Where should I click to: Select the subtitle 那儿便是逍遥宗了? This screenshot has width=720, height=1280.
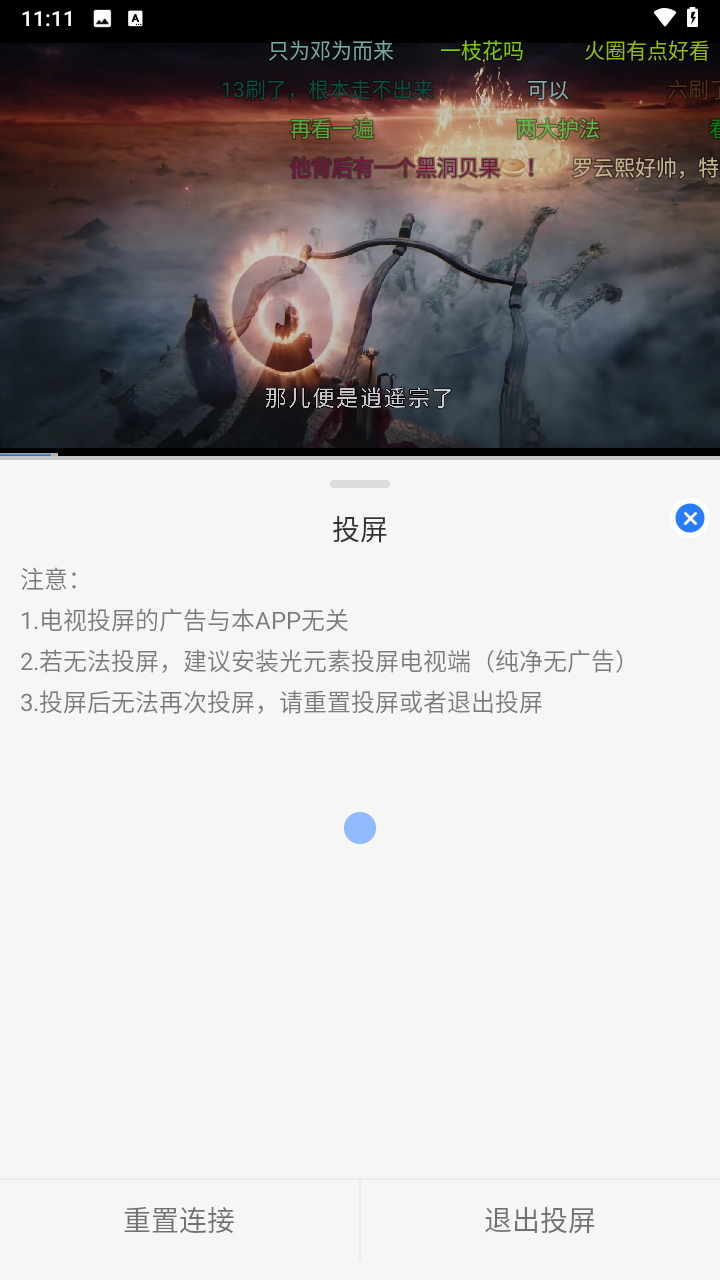pyautogui.click(x=356, y=396)
